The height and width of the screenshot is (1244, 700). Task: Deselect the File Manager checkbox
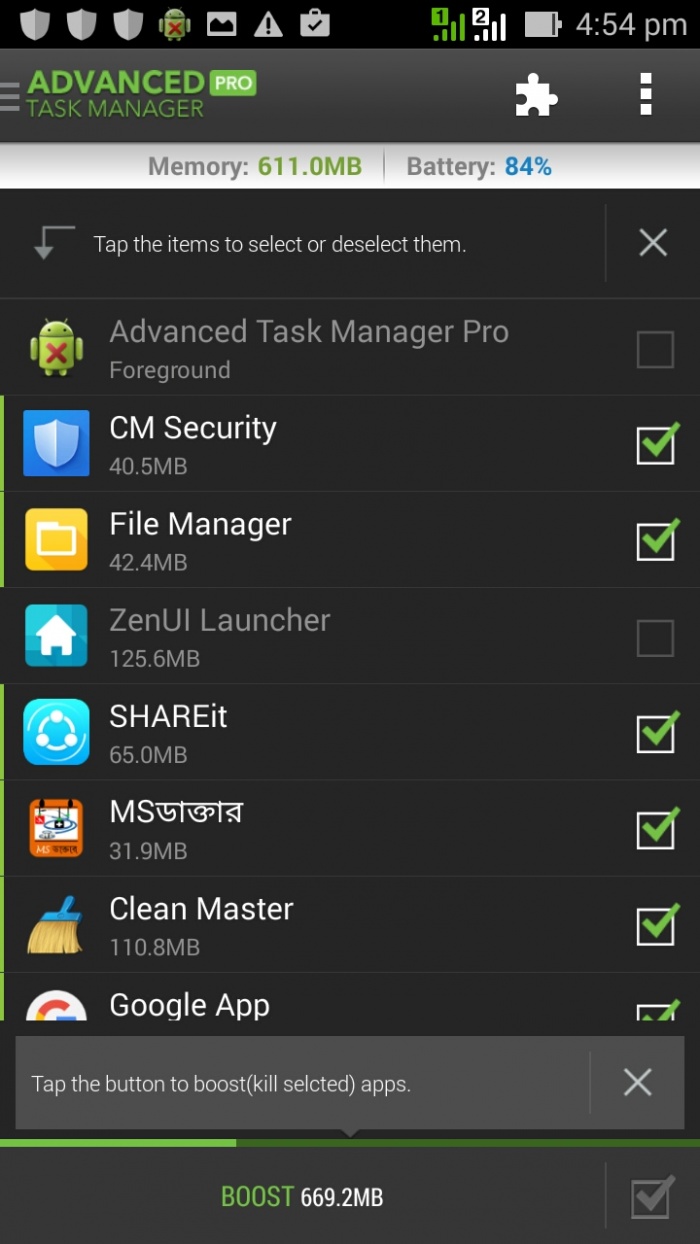656,541
